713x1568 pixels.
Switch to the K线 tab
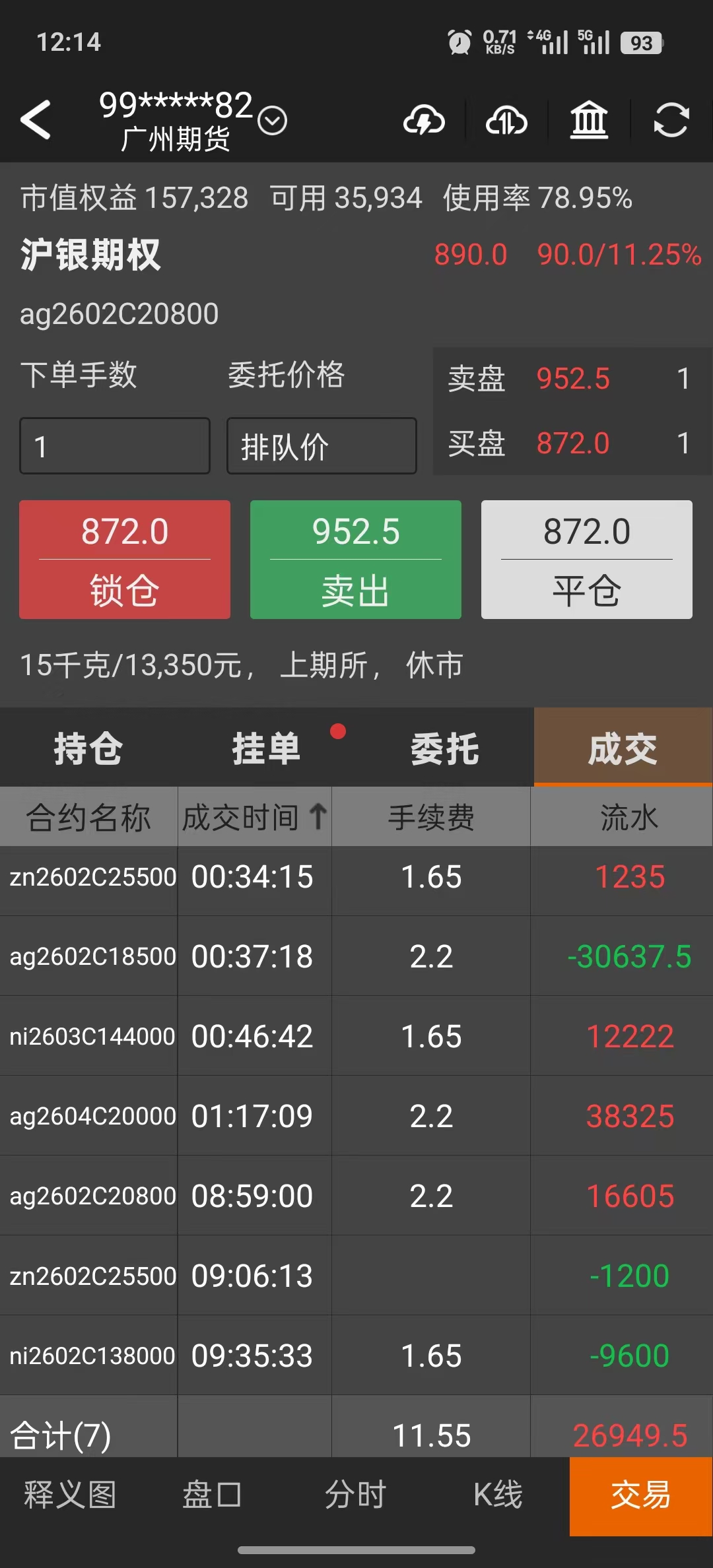click(x=498, y=1495)
